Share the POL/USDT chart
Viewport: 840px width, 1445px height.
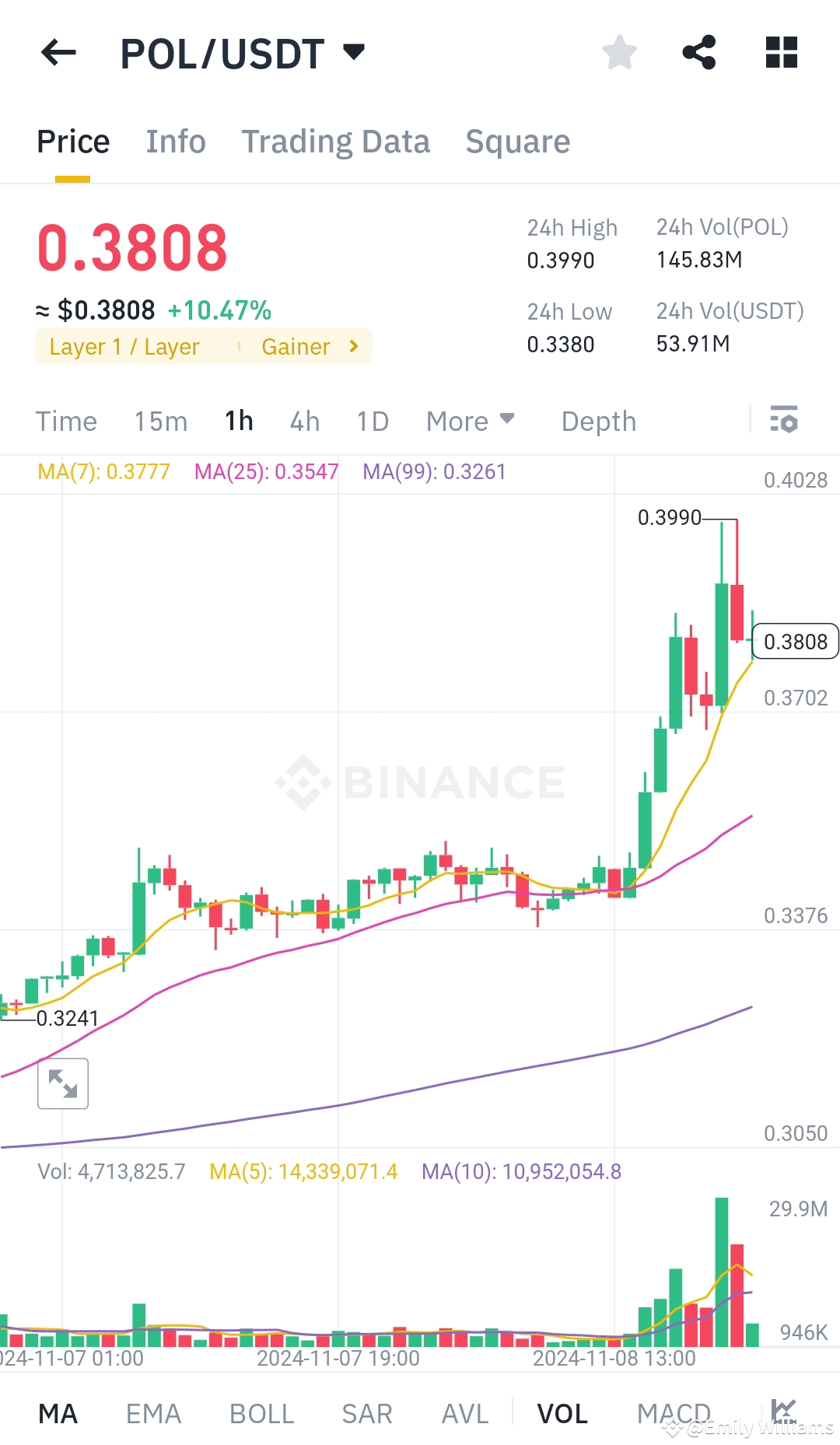tap(699, 52)
